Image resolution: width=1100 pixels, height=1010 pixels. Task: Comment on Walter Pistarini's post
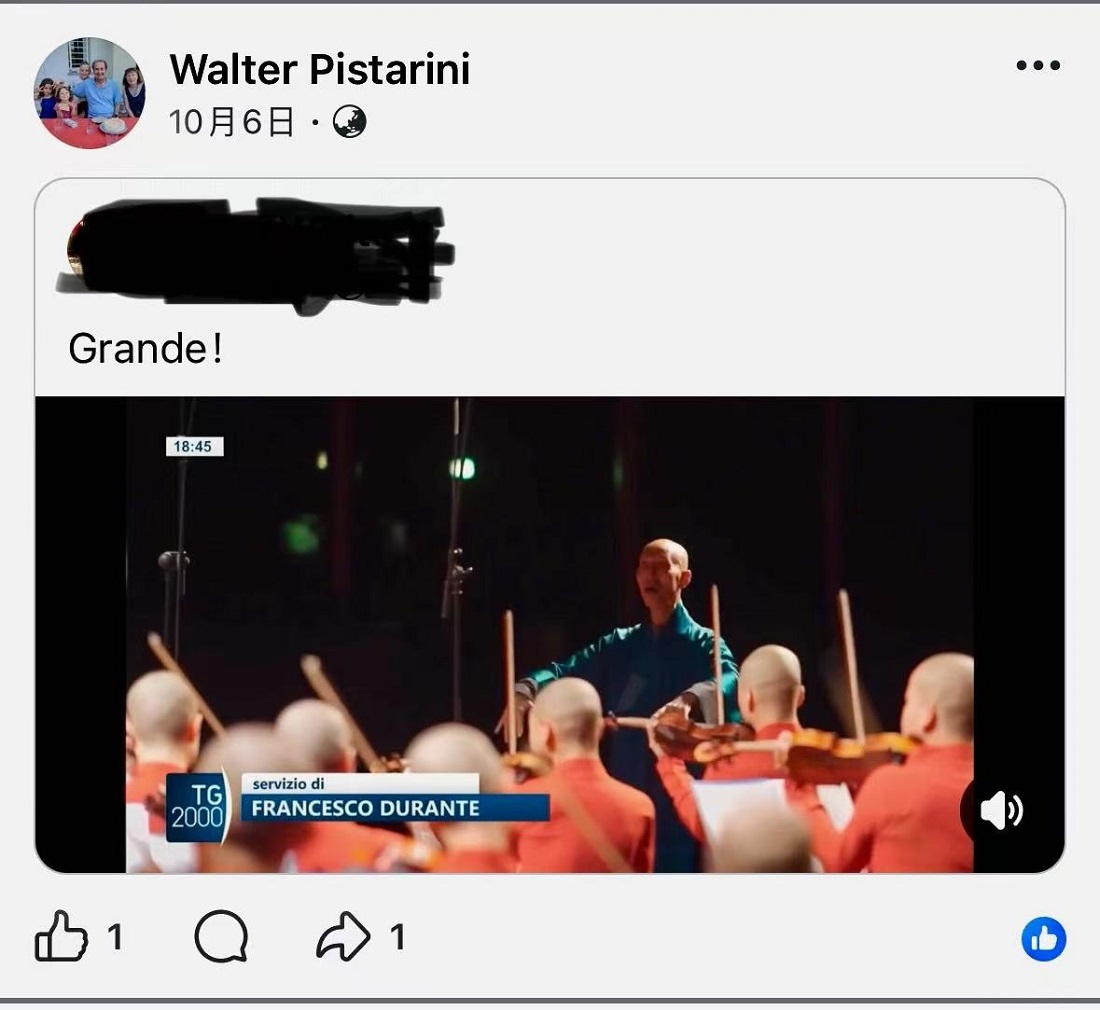220,937
